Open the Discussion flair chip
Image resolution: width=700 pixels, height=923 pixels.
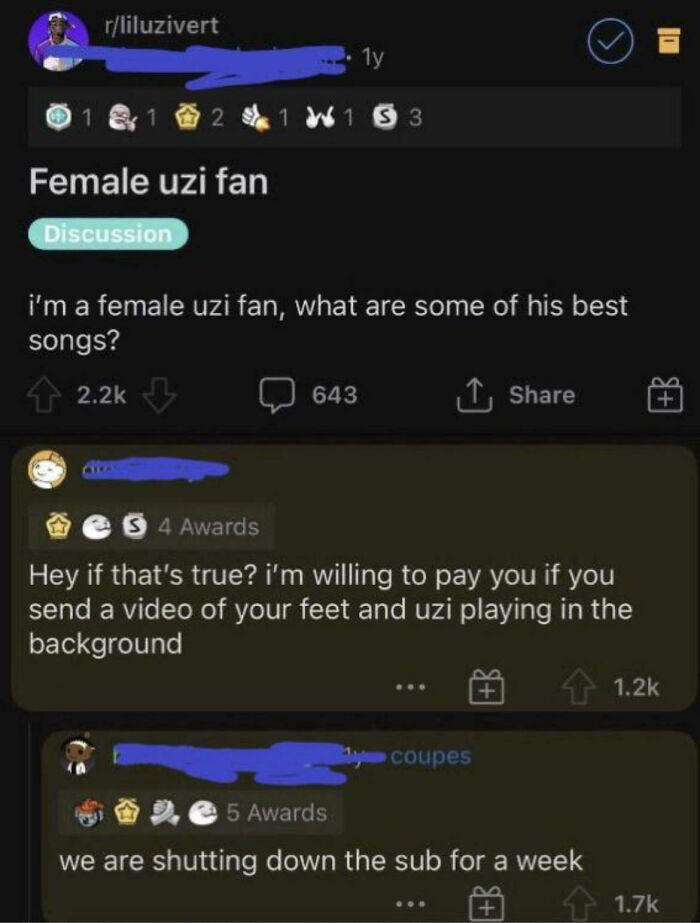(108, 234)
